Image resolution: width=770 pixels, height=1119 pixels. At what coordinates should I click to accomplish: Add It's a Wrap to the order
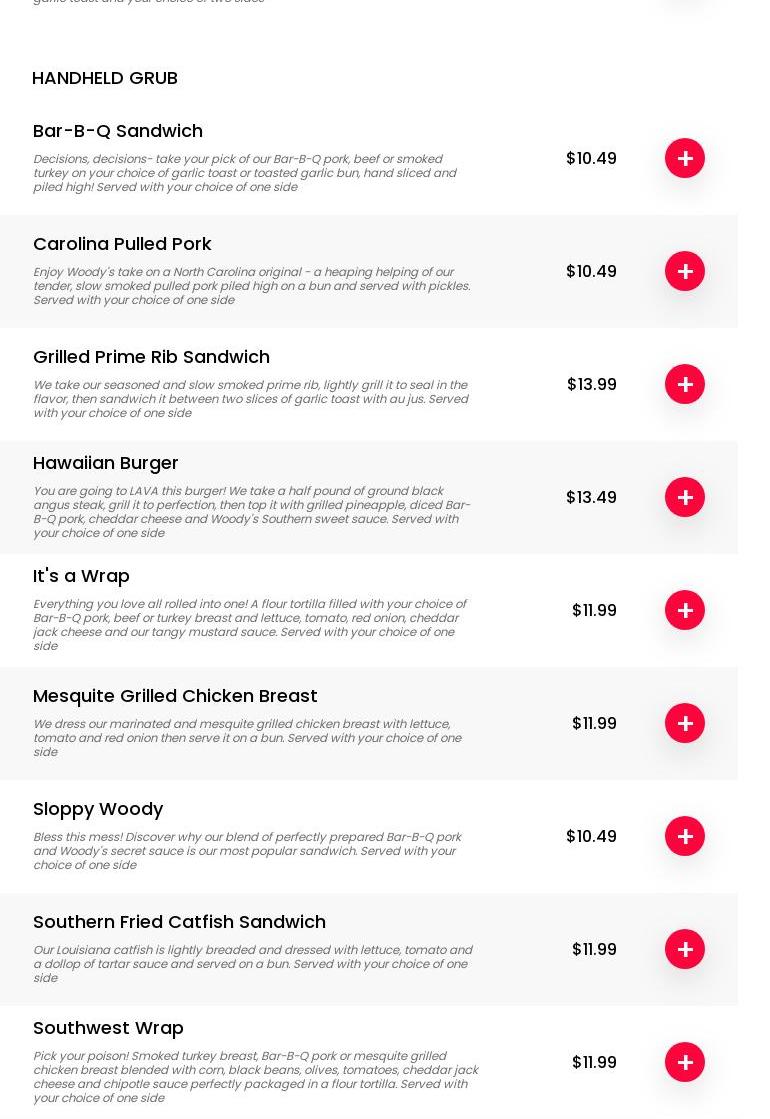point(685,610)
